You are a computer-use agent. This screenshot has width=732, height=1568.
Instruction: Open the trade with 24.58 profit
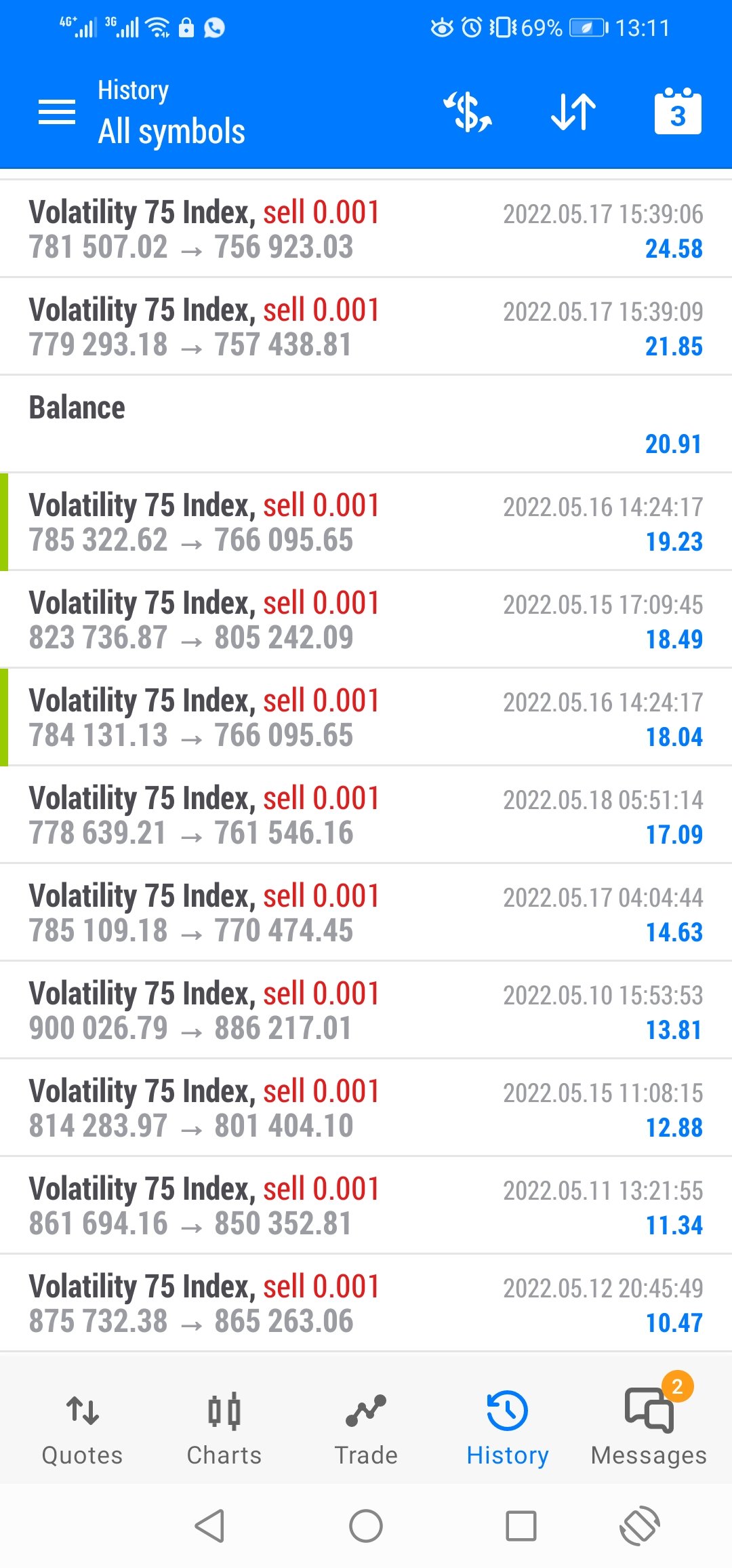[x=366, y=229]
